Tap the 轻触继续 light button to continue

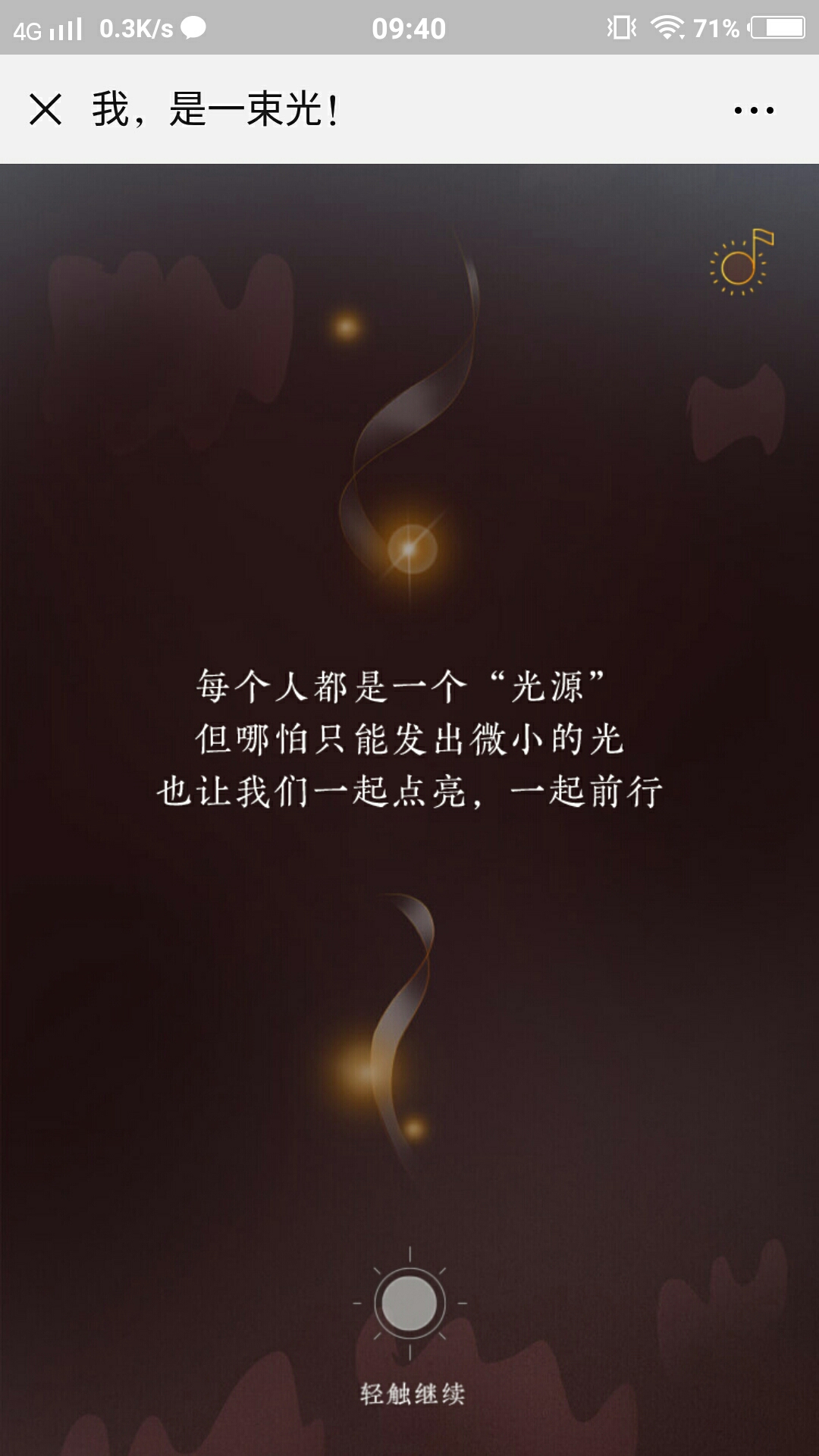click(x=409, y=1304)
